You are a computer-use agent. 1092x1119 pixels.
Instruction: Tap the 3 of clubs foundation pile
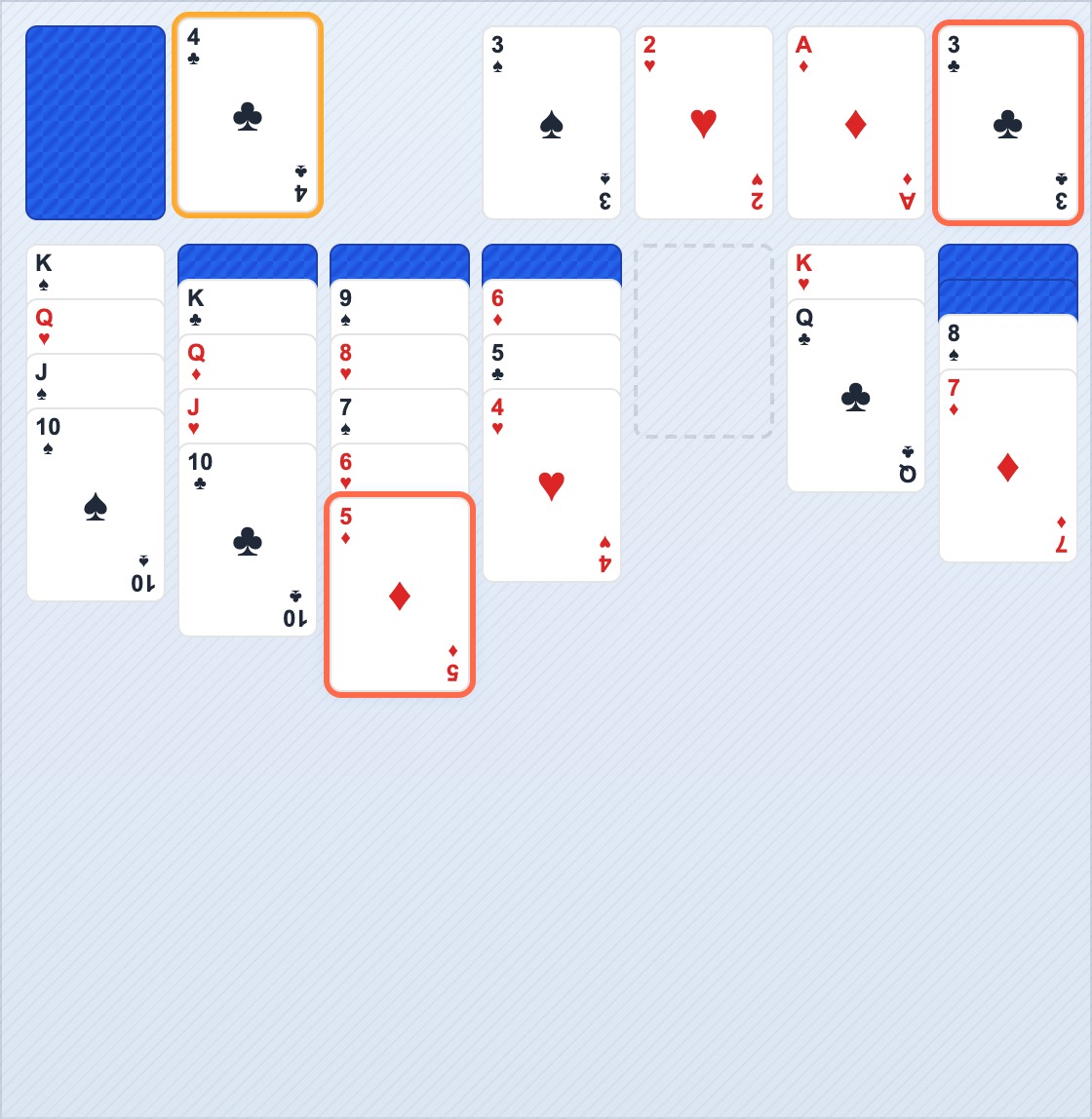[x=1008, y=123]
